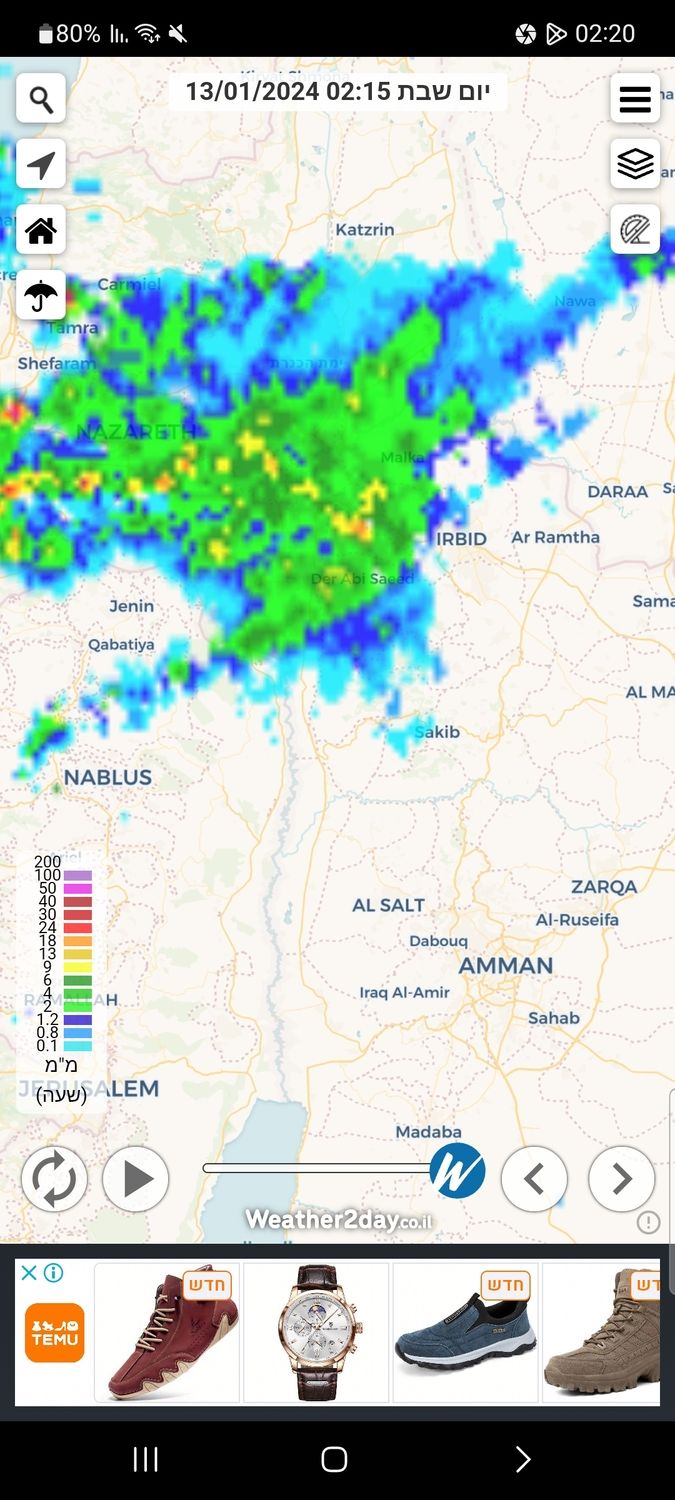Tap the map info exclamation icon
The image size is (675, 1500).
pos(648,1222)
